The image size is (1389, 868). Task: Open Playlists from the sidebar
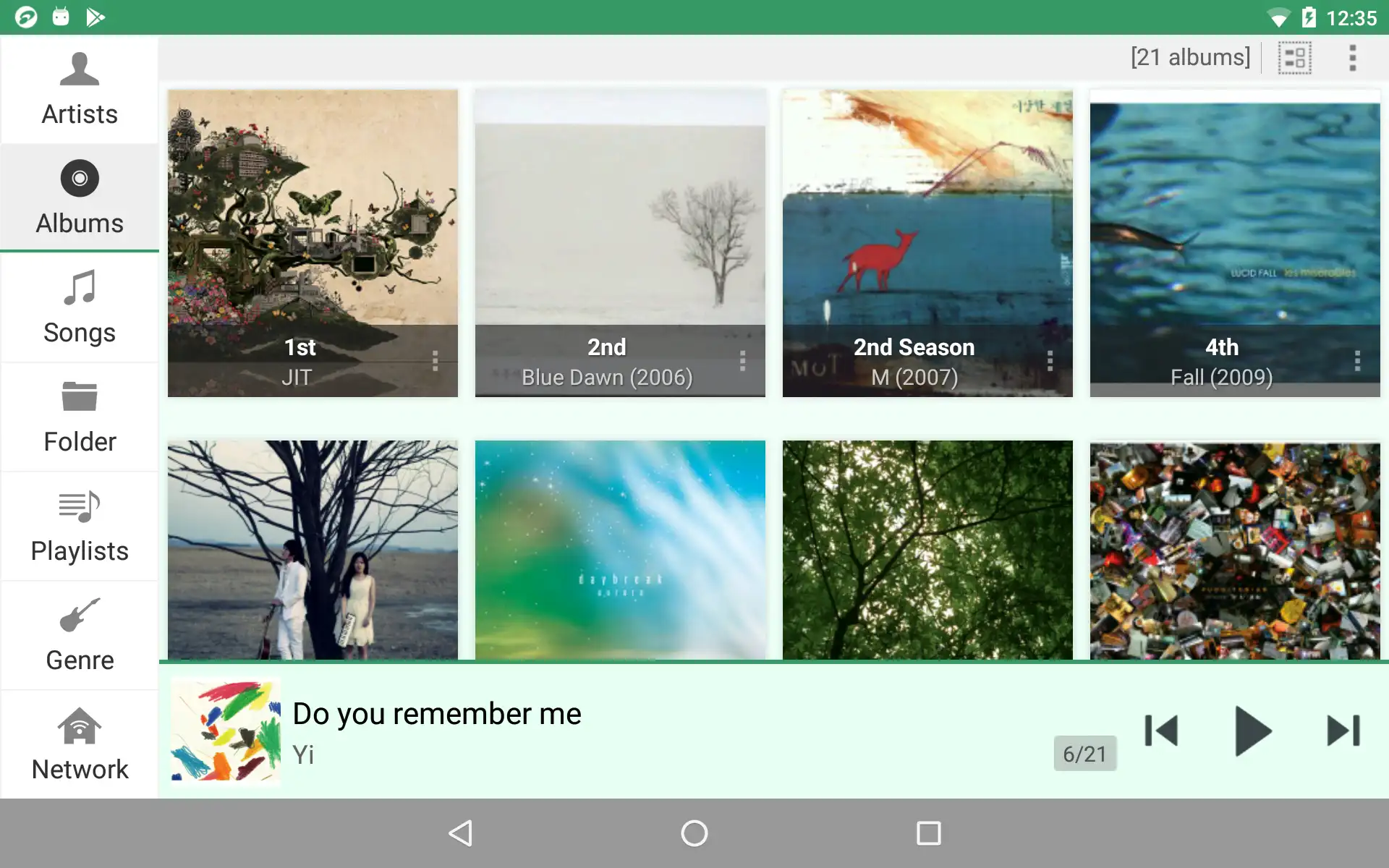click(80, 526)
